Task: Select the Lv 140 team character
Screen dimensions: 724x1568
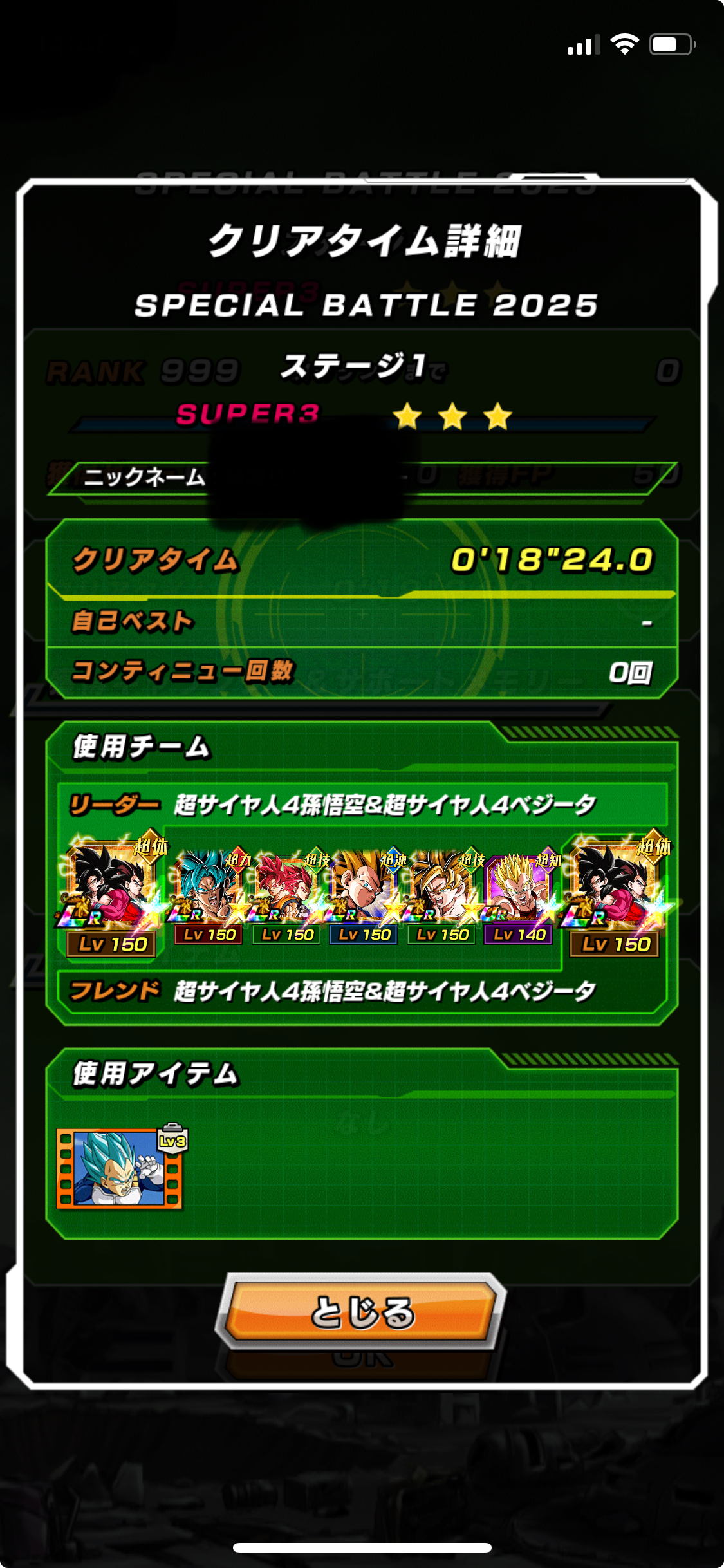Action: 519,899
